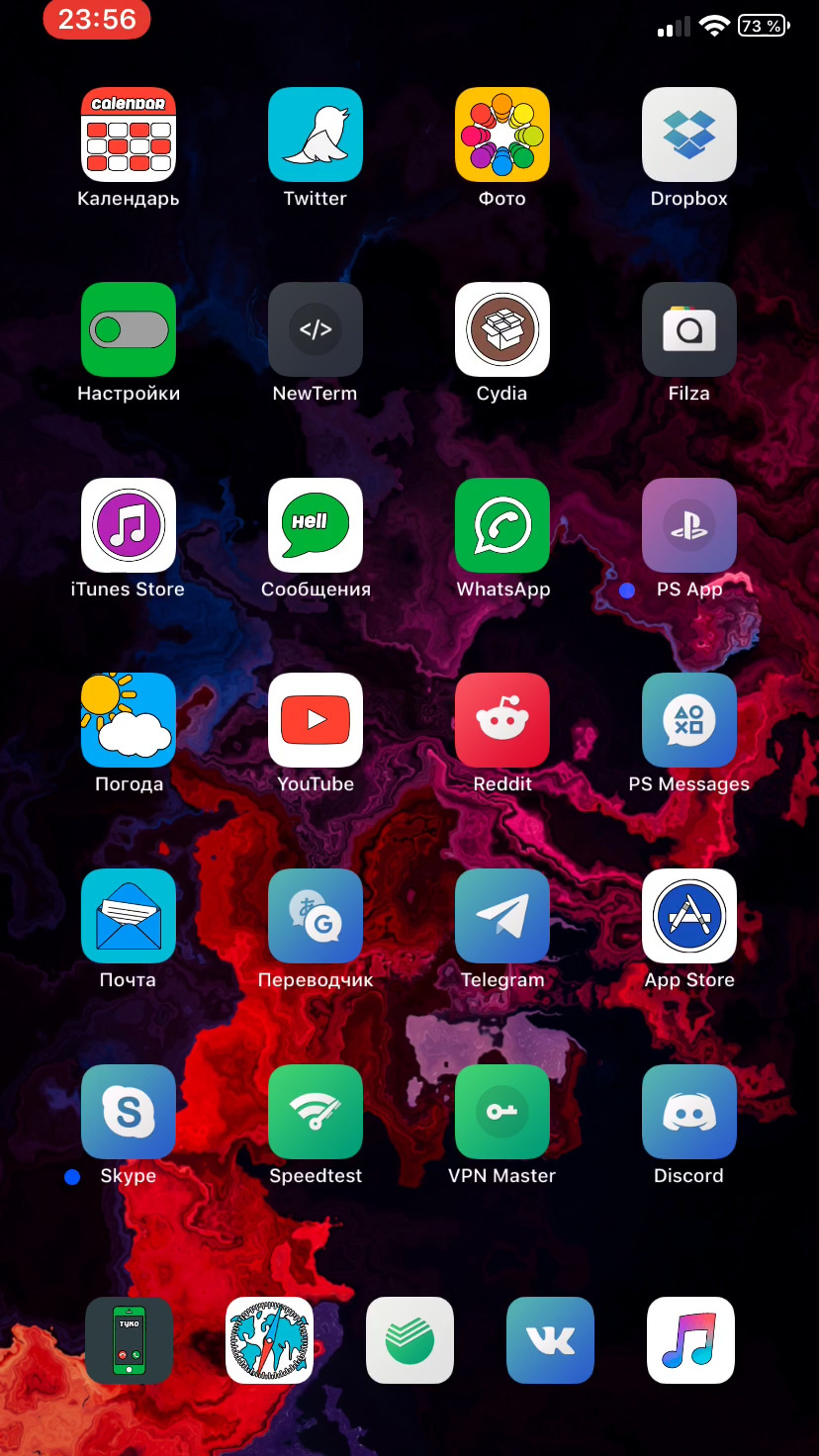Open the Сообщения app
Viewport: 819px width, 1456px height.
316,525
